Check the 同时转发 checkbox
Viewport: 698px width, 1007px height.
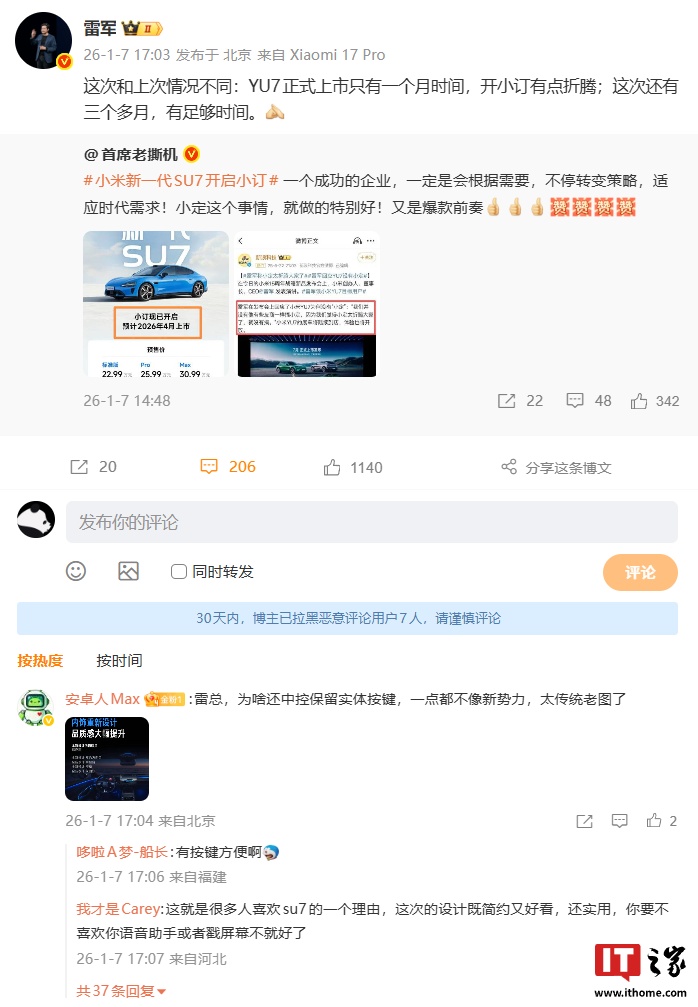179,572
